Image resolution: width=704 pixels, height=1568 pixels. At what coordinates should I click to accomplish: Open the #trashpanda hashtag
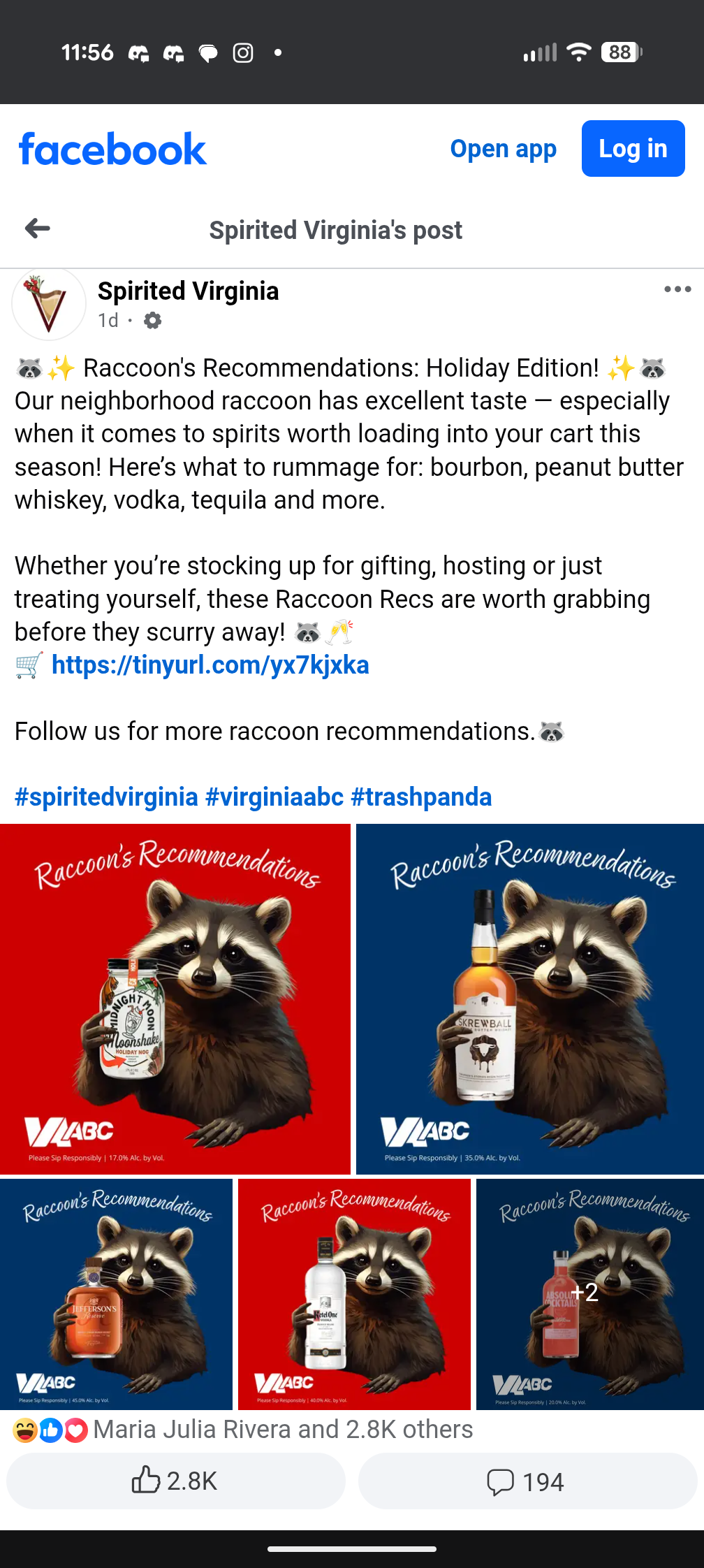(x=421, y=797)
